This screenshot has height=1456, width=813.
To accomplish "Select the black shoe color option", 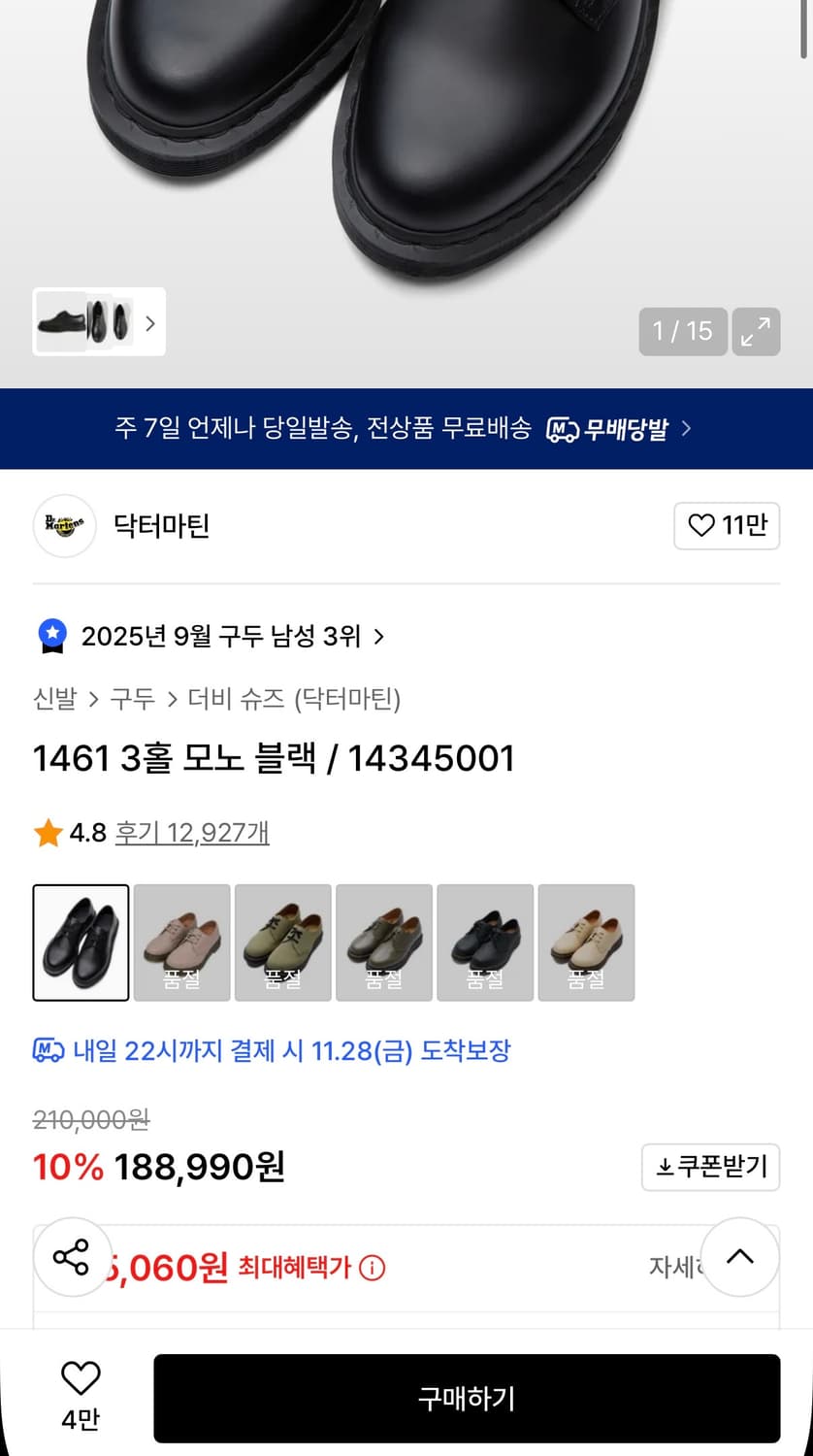I will pyautogui.click(x=81, y=943).
